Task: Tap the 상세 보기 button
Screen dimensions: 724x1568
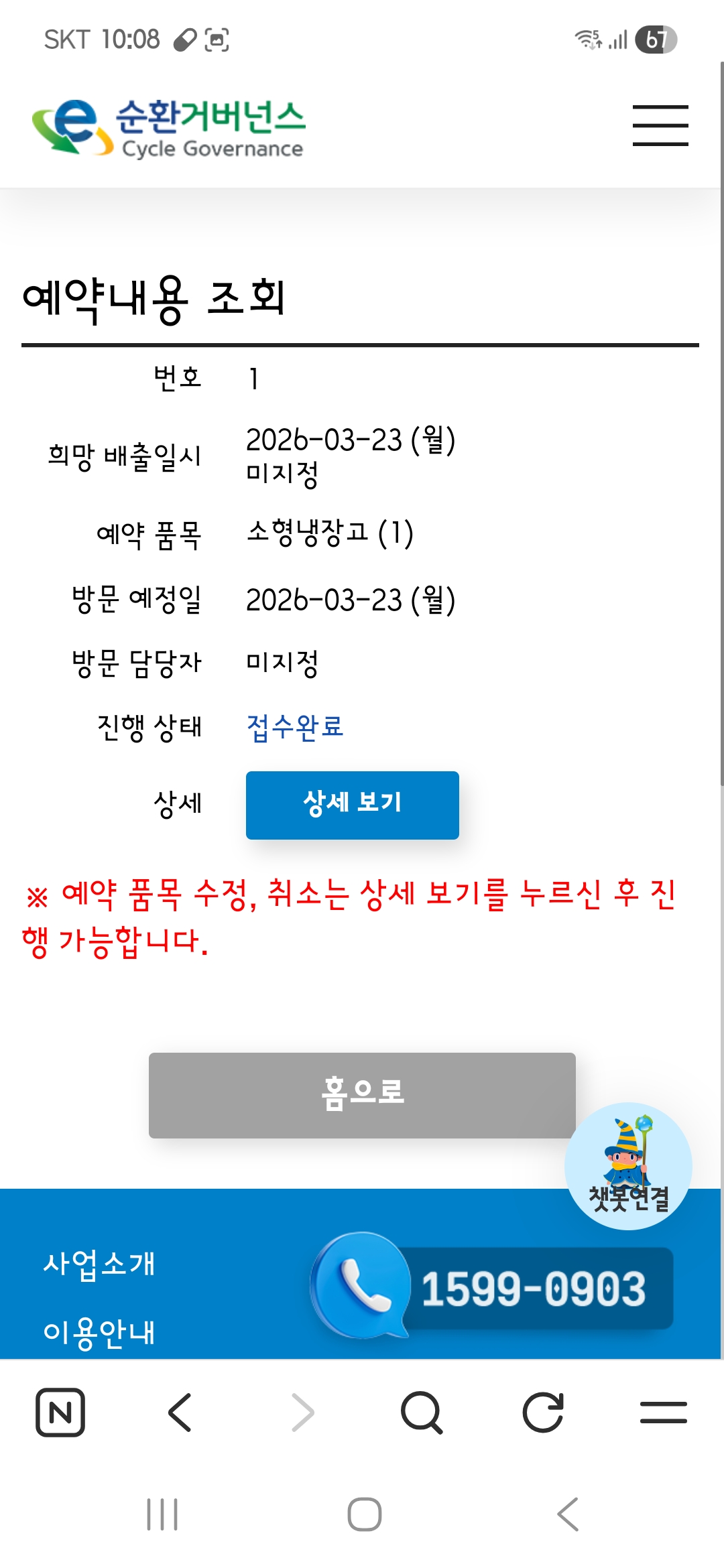Action: 352,805
